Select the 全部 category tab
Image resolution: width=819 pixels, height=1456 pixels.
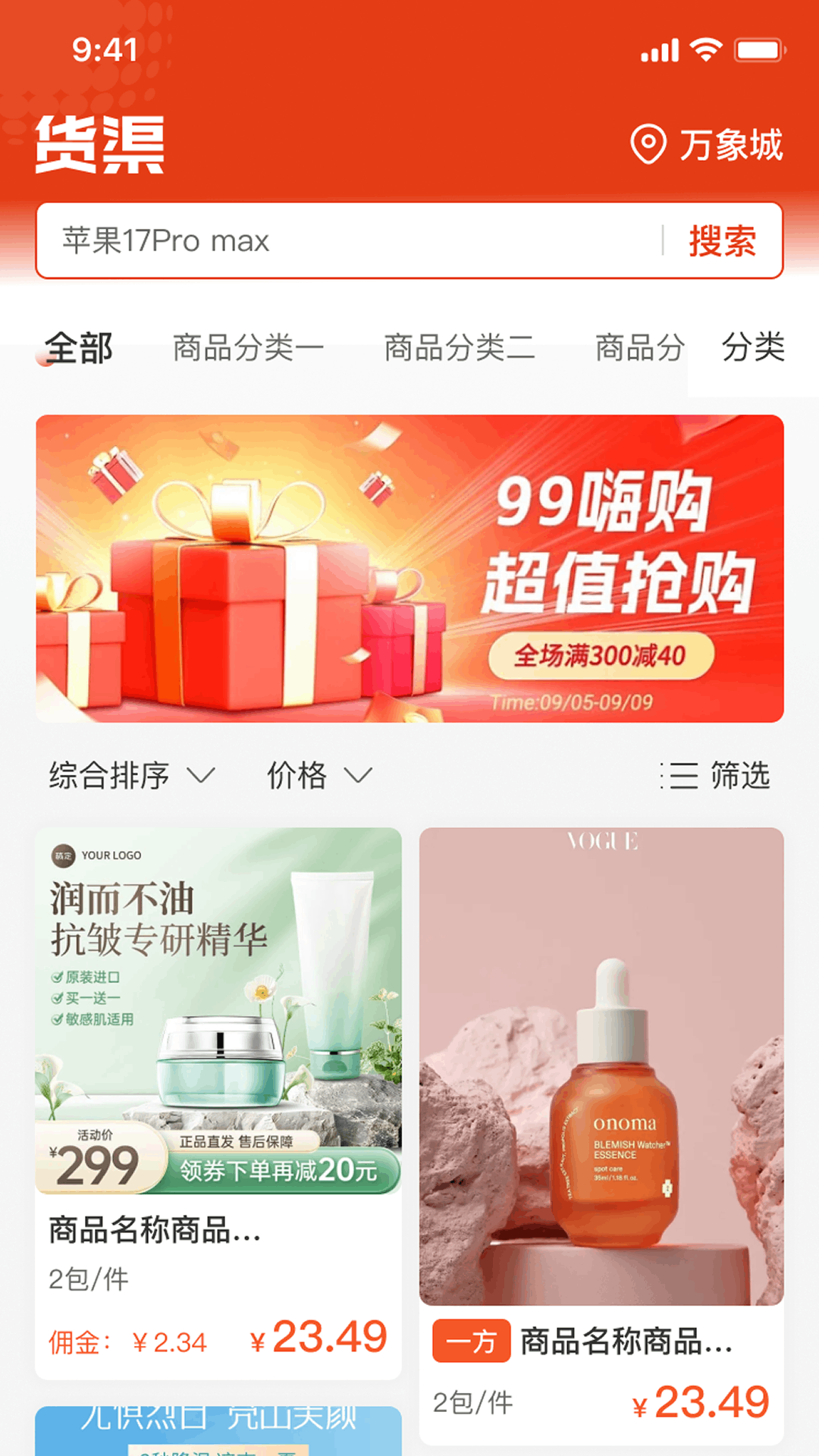[x=80, y=348]
